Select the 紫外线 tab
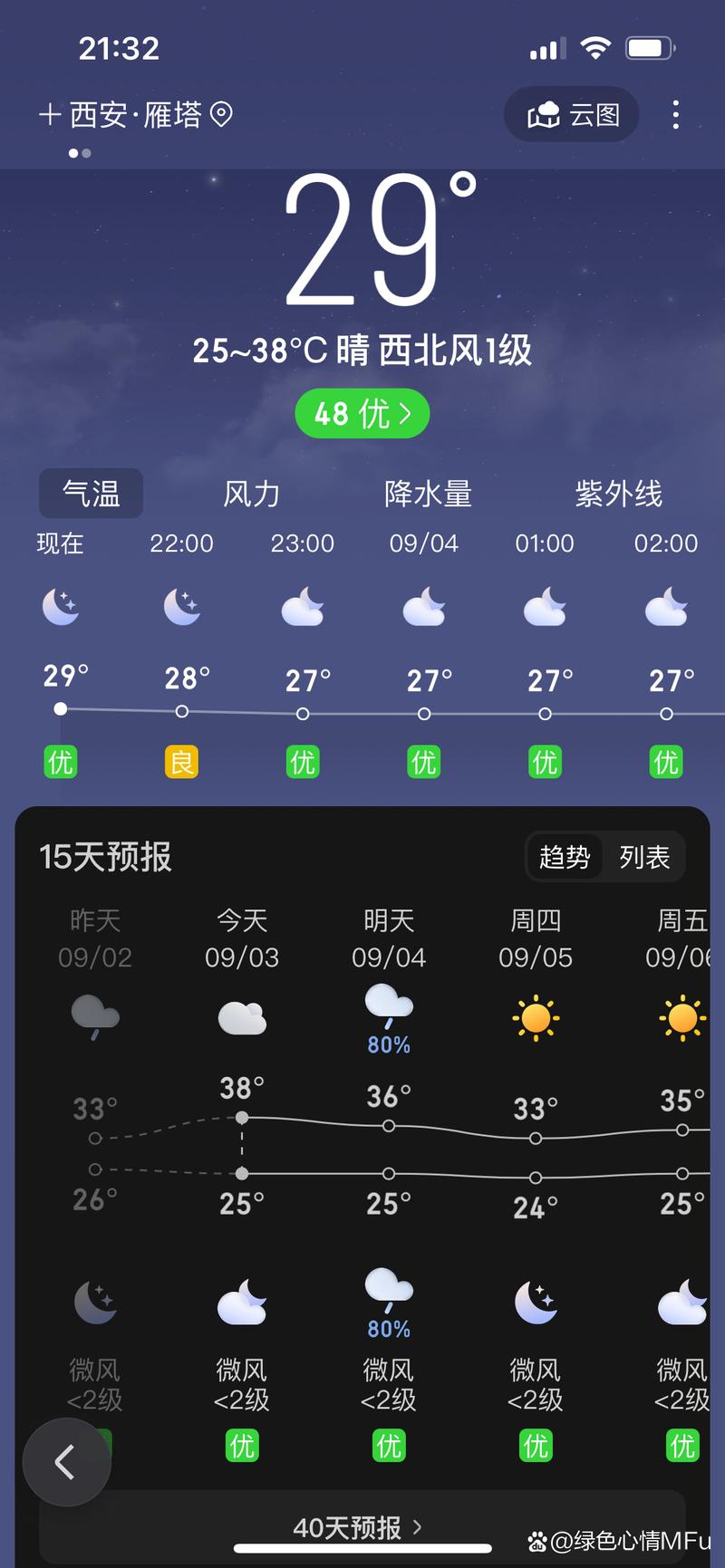Viewport: 725px width, 1568px height. 619,494
